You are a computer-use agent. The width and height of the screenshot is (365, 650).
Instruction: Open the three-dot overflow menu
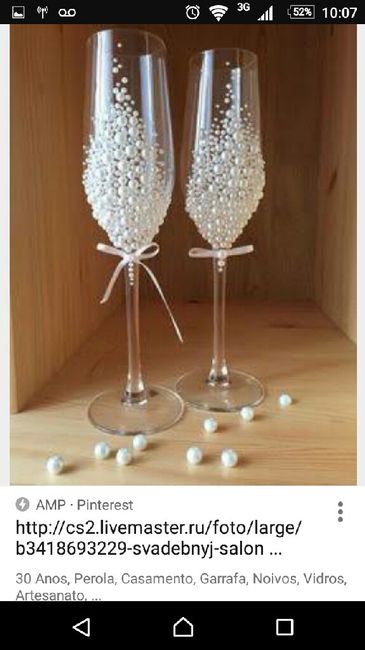(340, 512)
